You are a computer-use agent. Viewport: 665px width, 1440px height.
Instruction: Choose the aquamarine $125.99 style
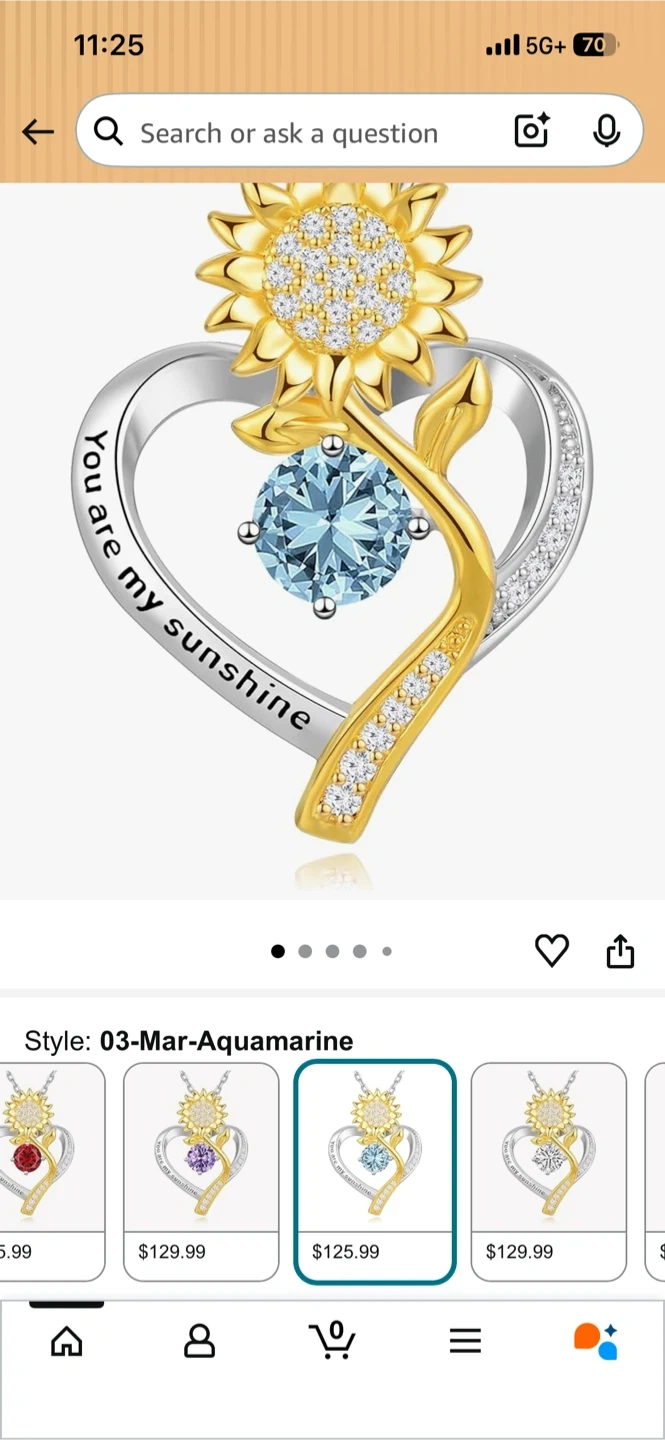pos(375,1170)
